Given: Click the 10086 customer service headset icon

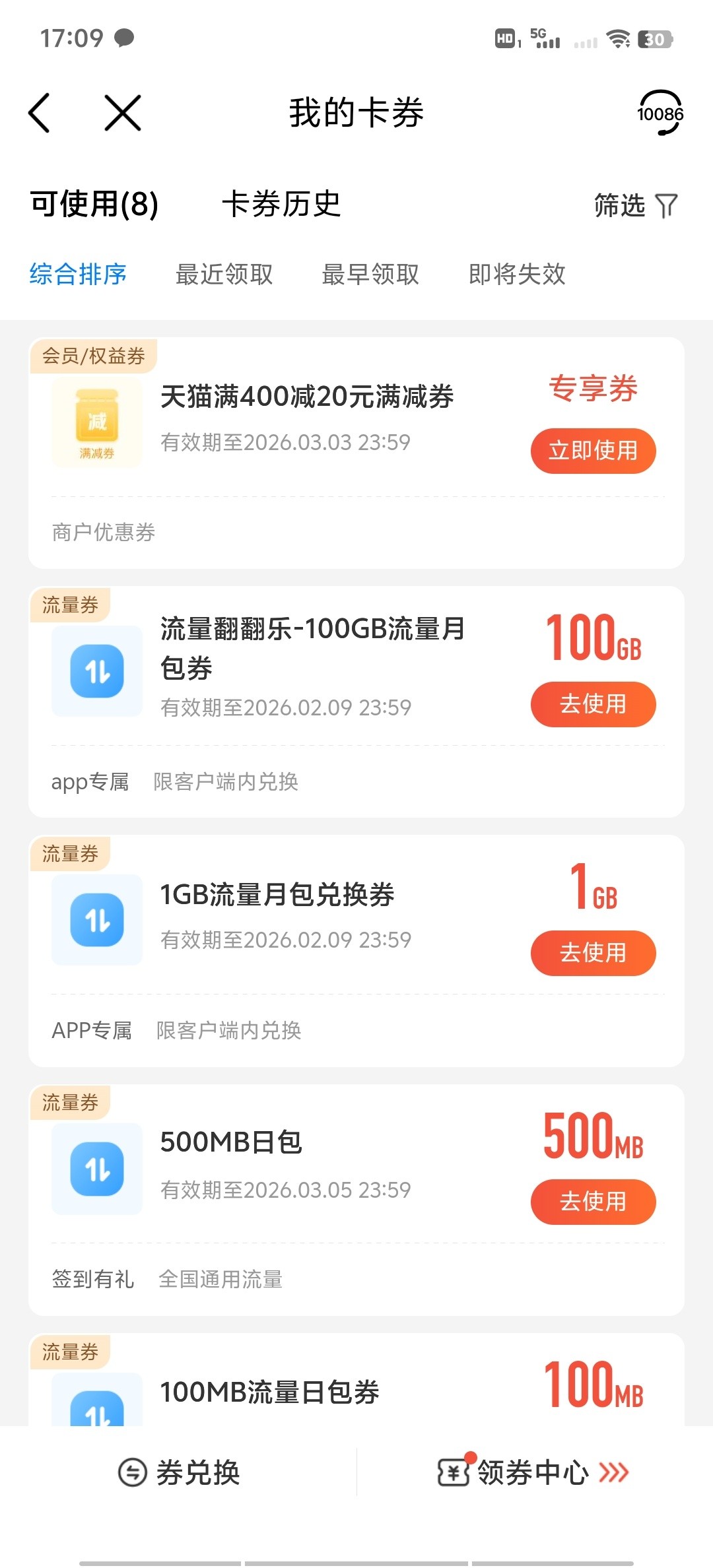Looking at the screenshot, I should coord(660,112).
